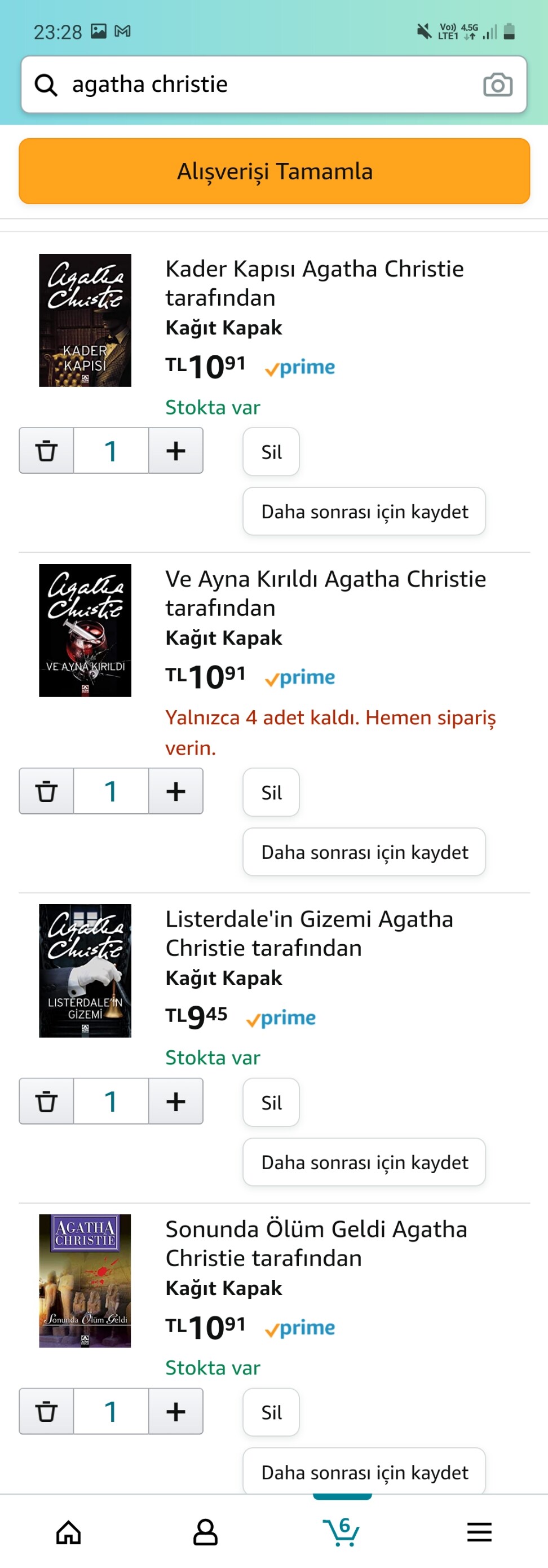Tap Sil for Sonunda Ölüm Geldi
548x1568 pixels.
[271, 1412]
